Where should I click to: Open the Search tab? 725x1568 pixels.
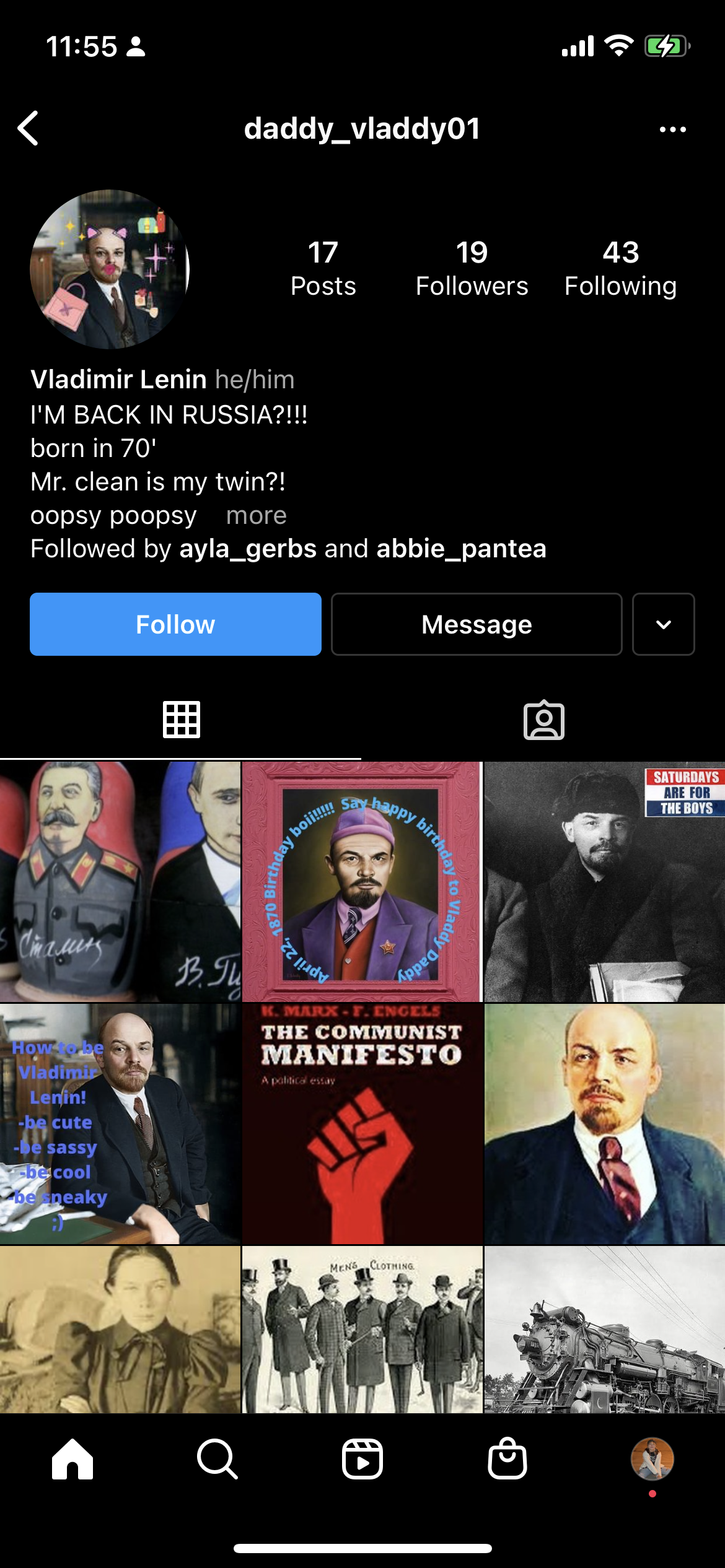217,1459
